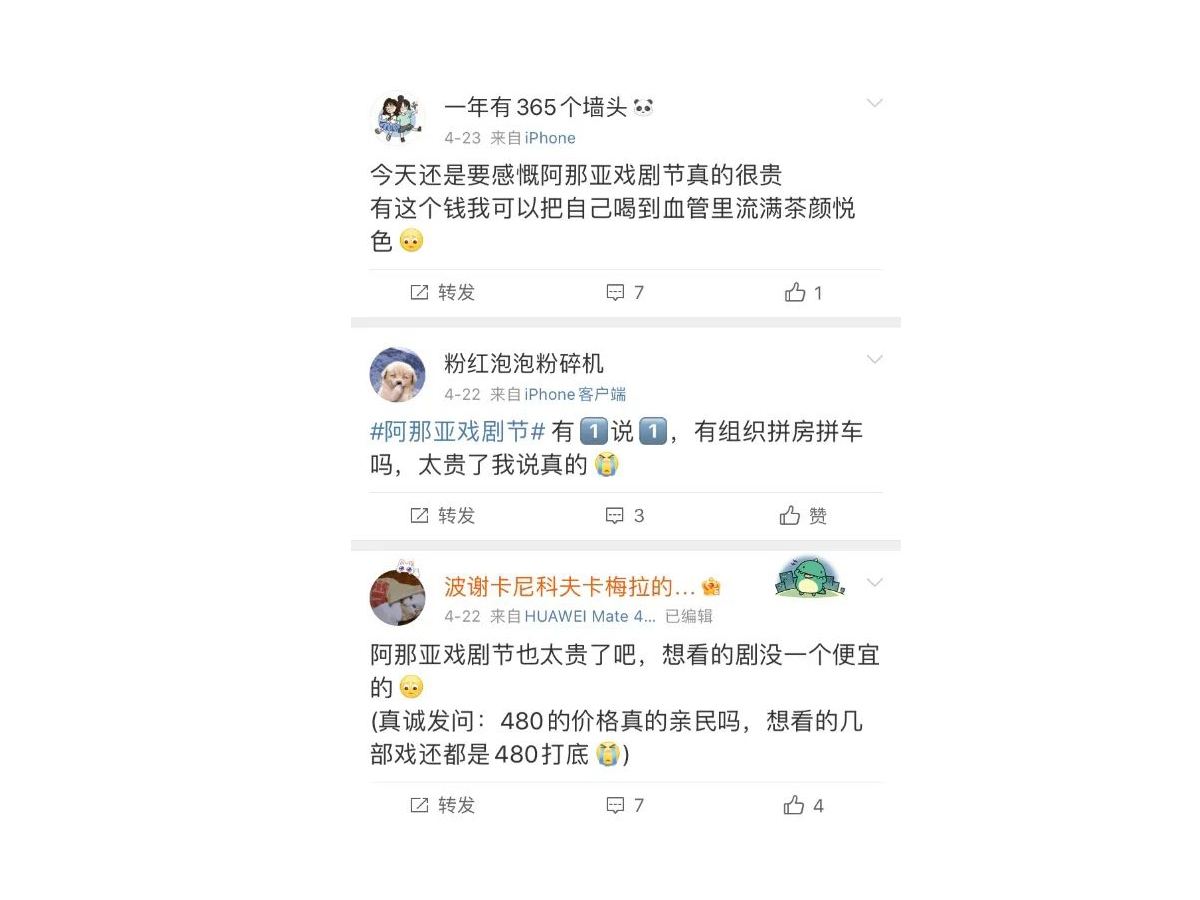Open the username 粉红泡泡粉碎机

[523, 363]
